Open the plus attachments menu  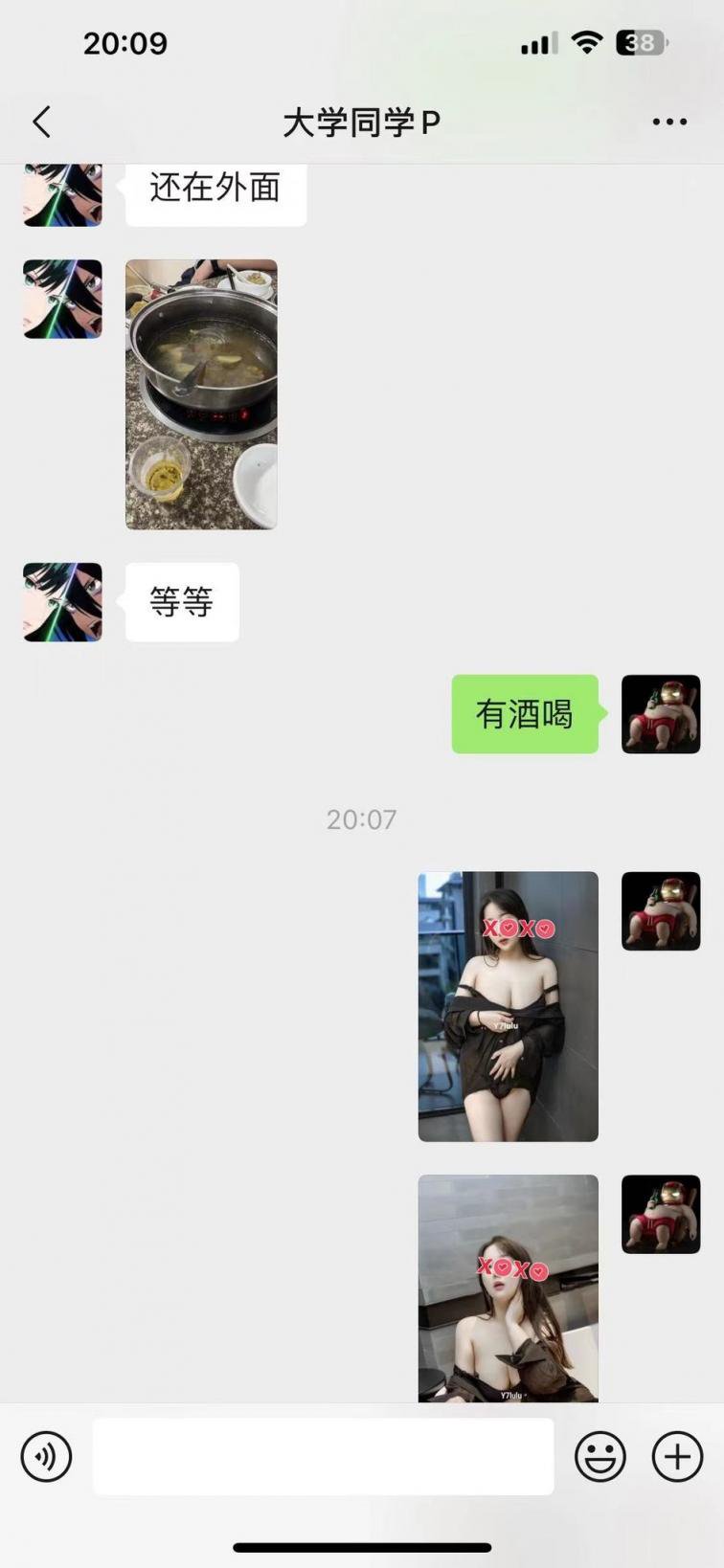677,1457
